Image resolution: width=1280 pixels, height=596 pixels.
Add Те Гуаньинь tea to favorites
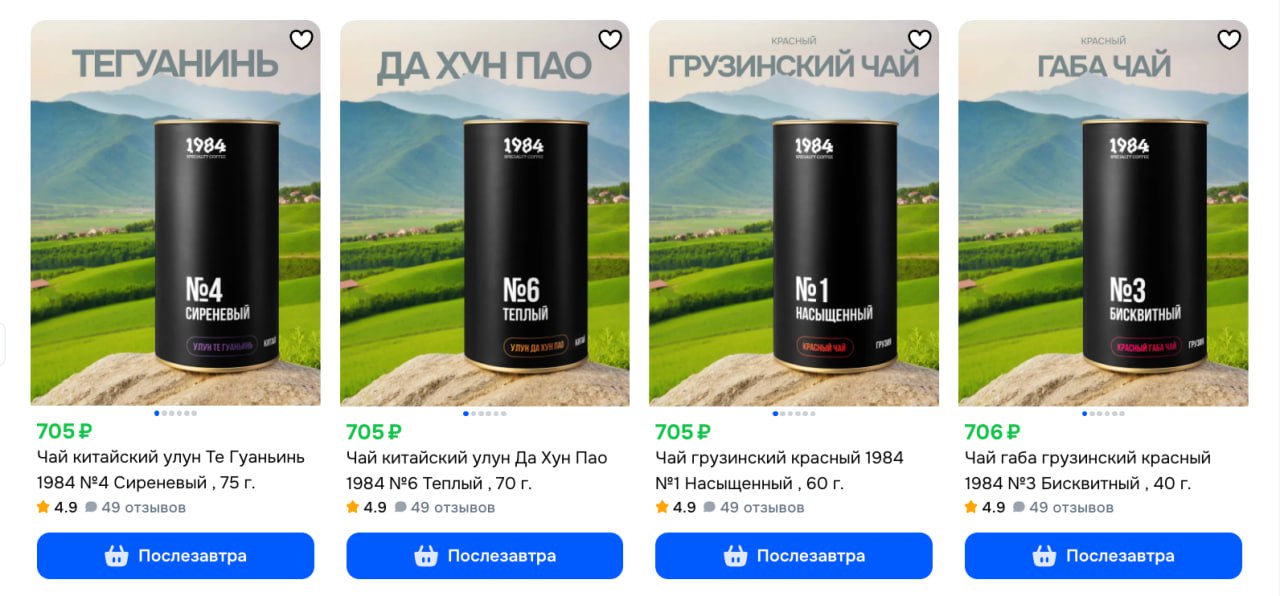click(x=301, y=40)
